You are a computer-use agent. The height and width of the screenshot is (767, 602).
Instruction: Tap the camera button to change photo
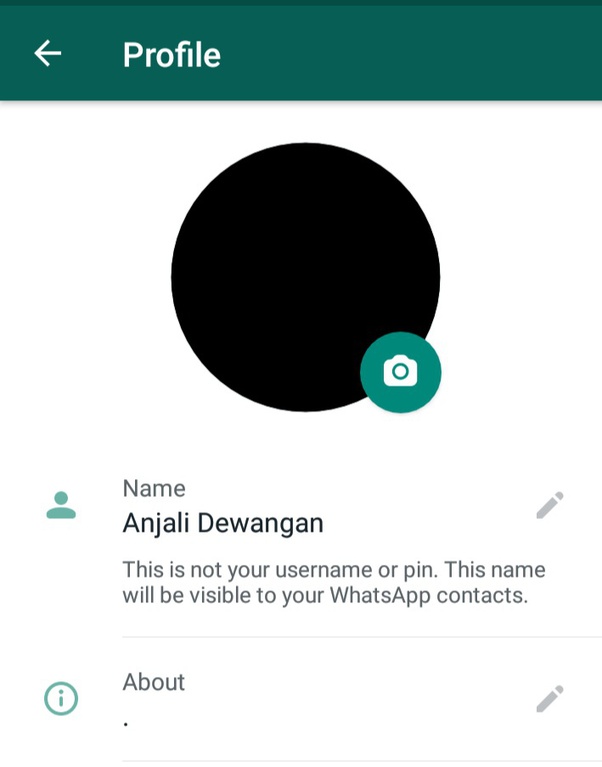coord(400,371)
